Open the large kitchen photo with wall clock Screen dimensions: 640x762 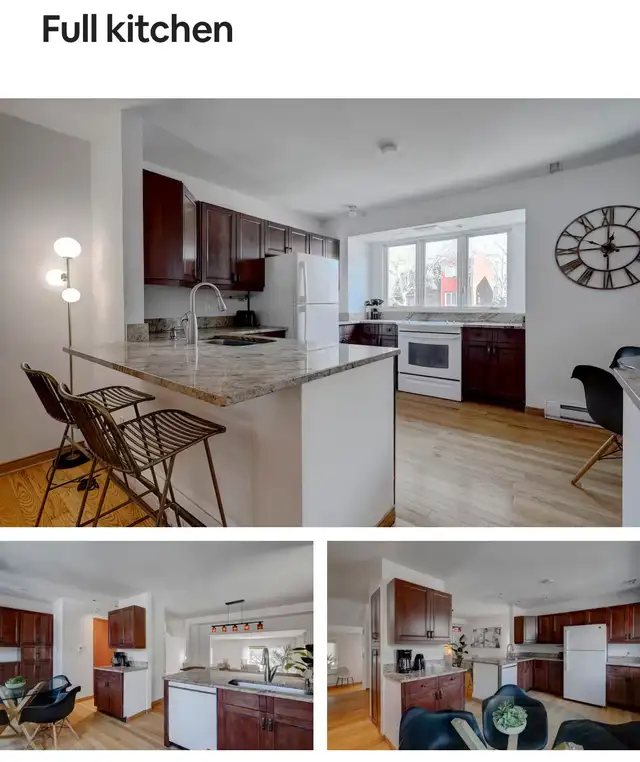pyautogui.click(x=320, y=312)
